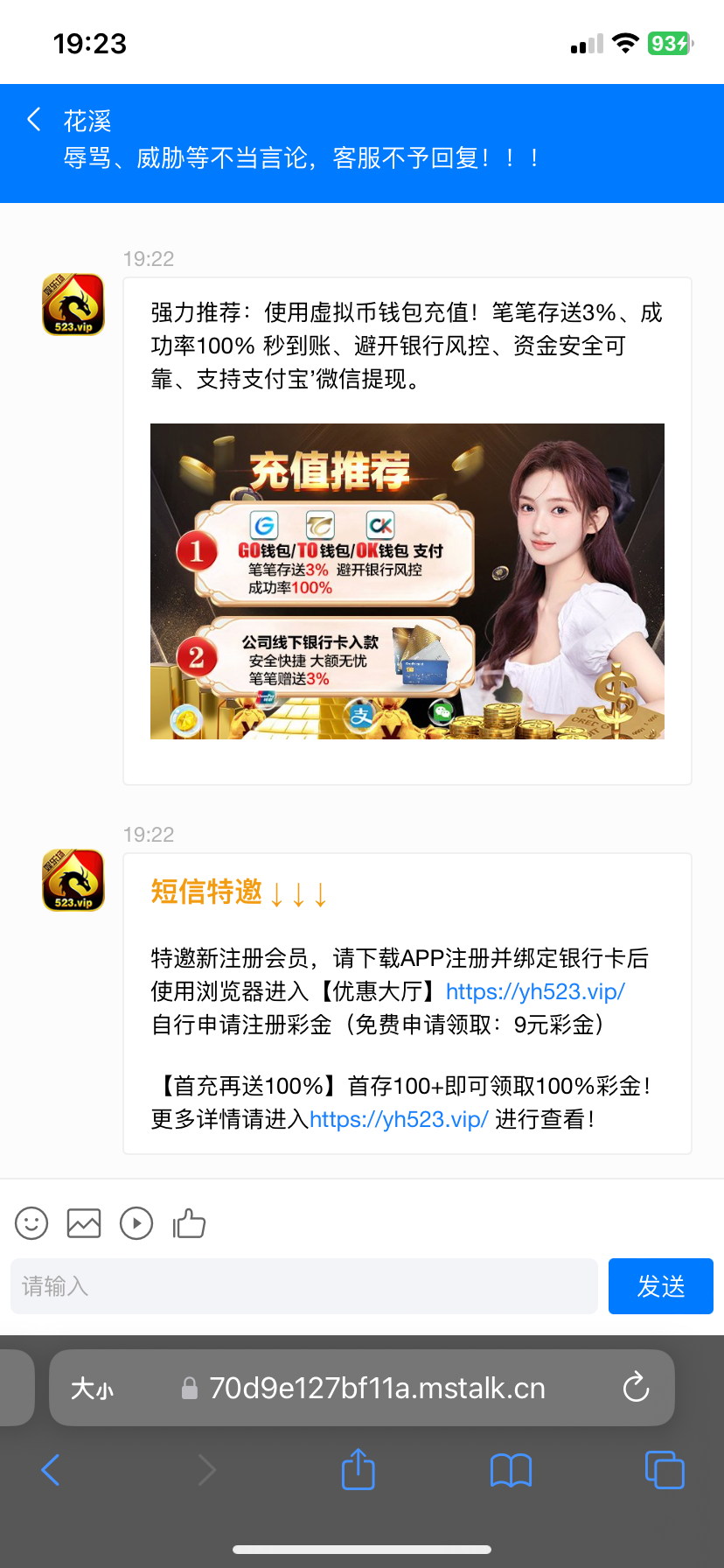Open the yh523.vip link after 更多详情请进入
The image size is (724, 1568).
[399, 1119]
